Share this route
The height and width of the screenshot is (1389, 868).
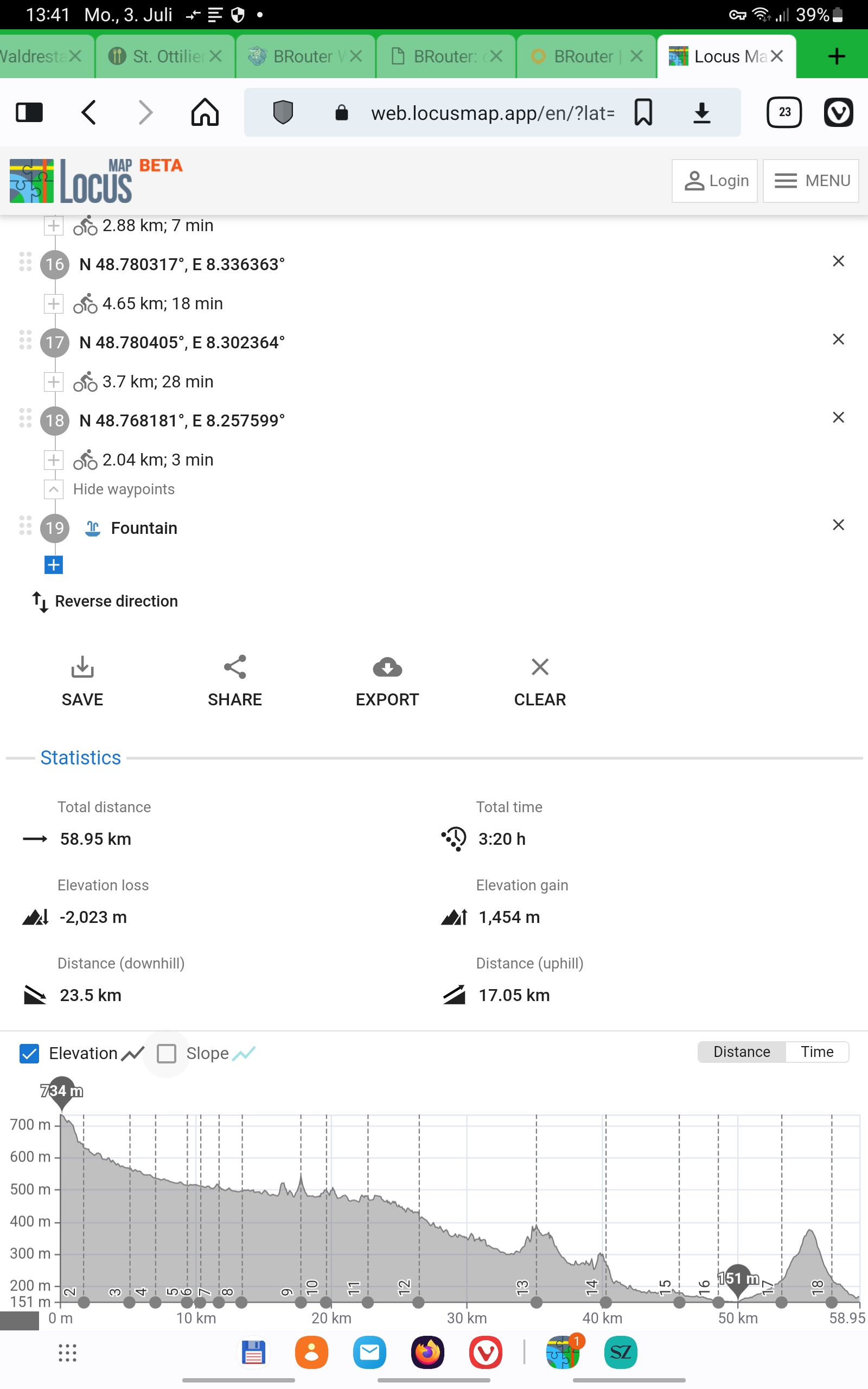point(235,681)
